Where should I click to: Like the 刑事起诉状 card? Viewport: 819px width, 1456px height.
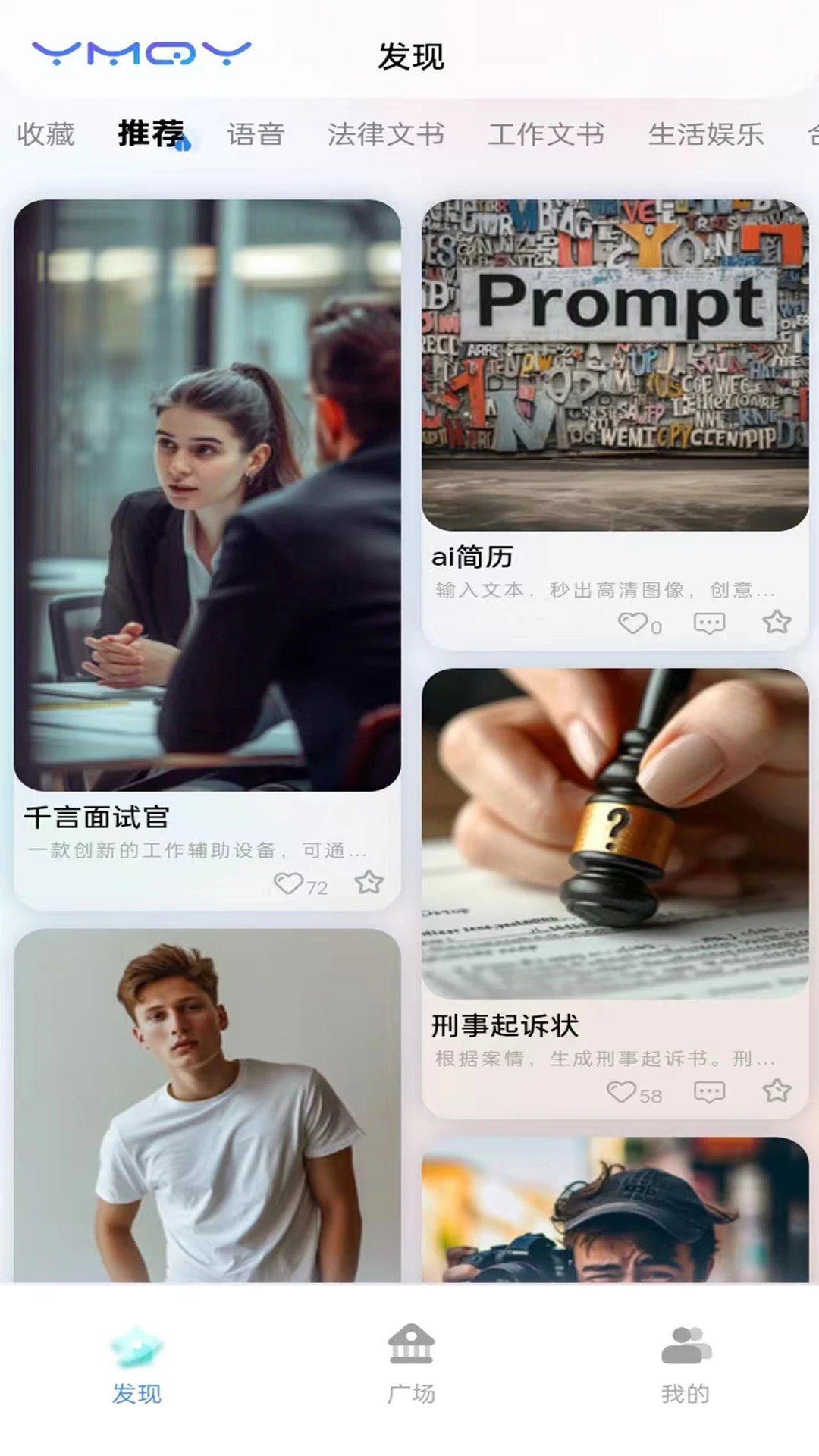(621, 1092)
